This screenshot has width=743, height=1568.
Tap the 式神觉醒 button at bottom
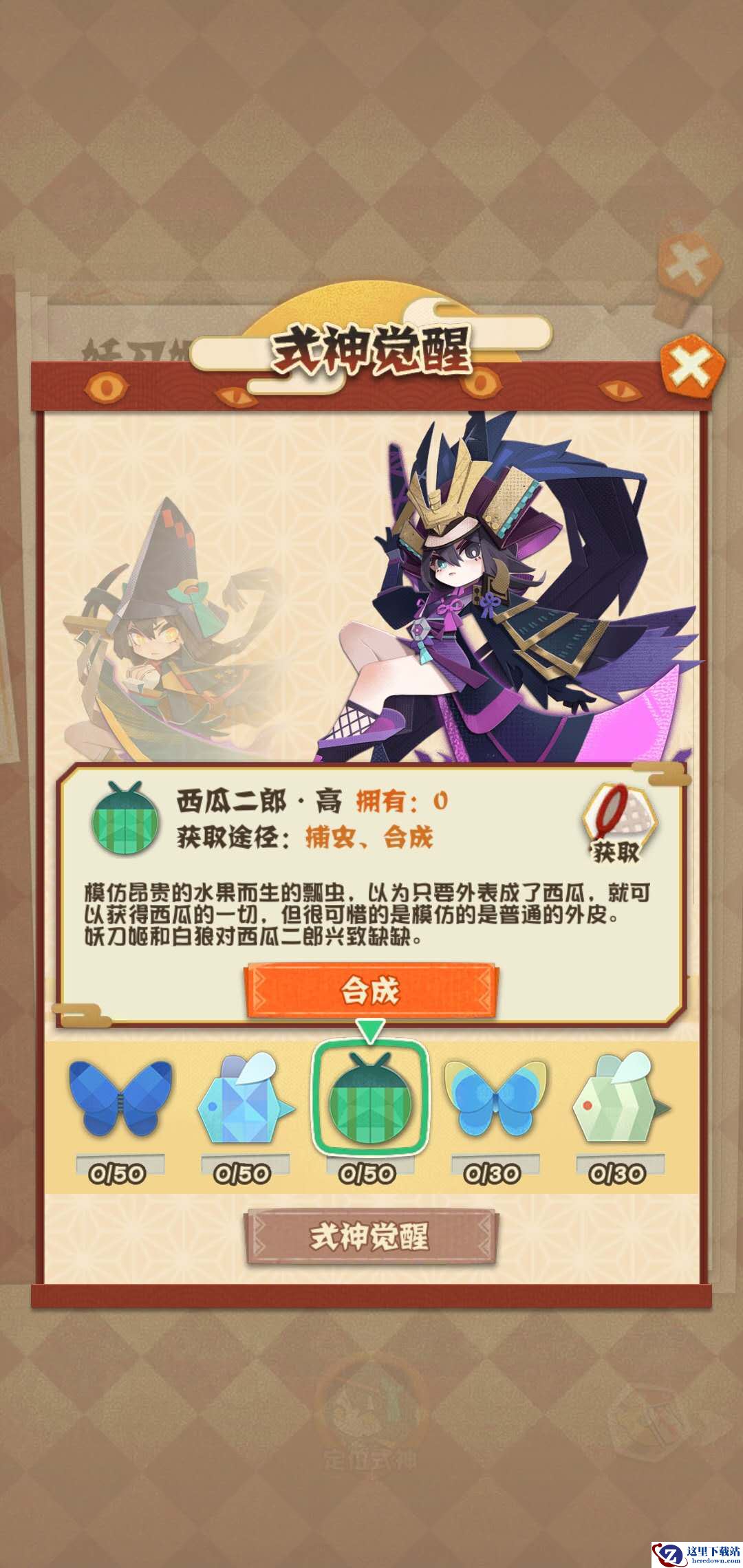[x=371, y=1236]
